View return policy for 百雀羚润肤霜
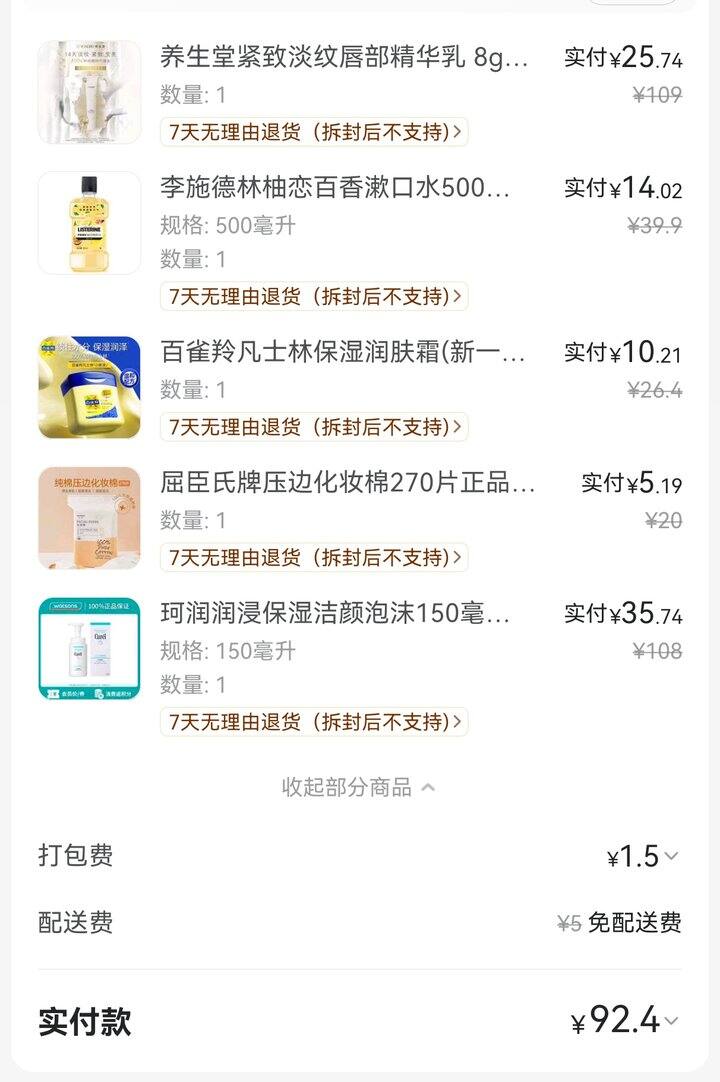This screenshot has height=1082, width=720. pos(314,427)
